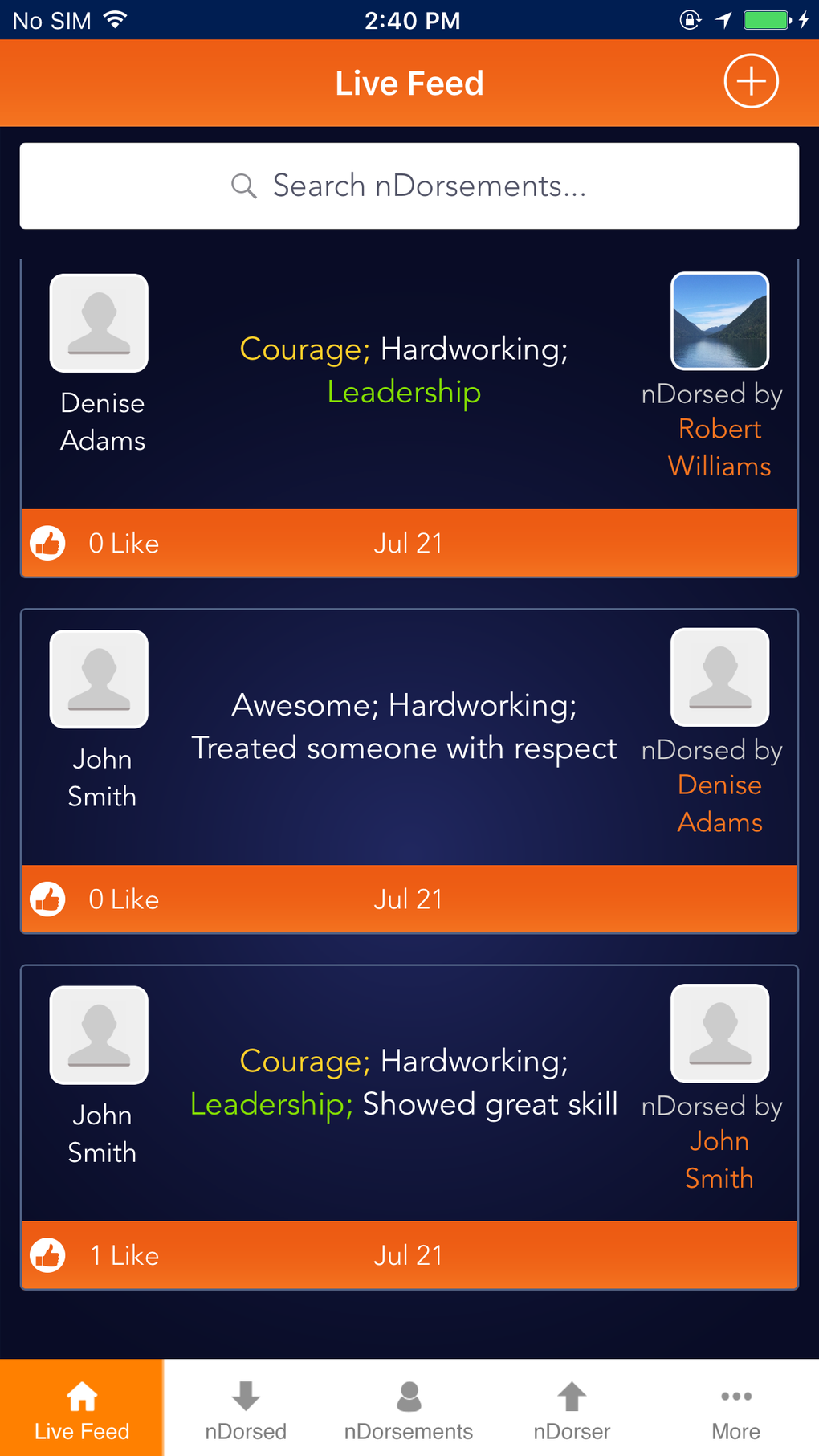This screenshot has height=1456, width=819.
Task: Like the nDorsement with 1 Like
Action: click(48, 1255)
